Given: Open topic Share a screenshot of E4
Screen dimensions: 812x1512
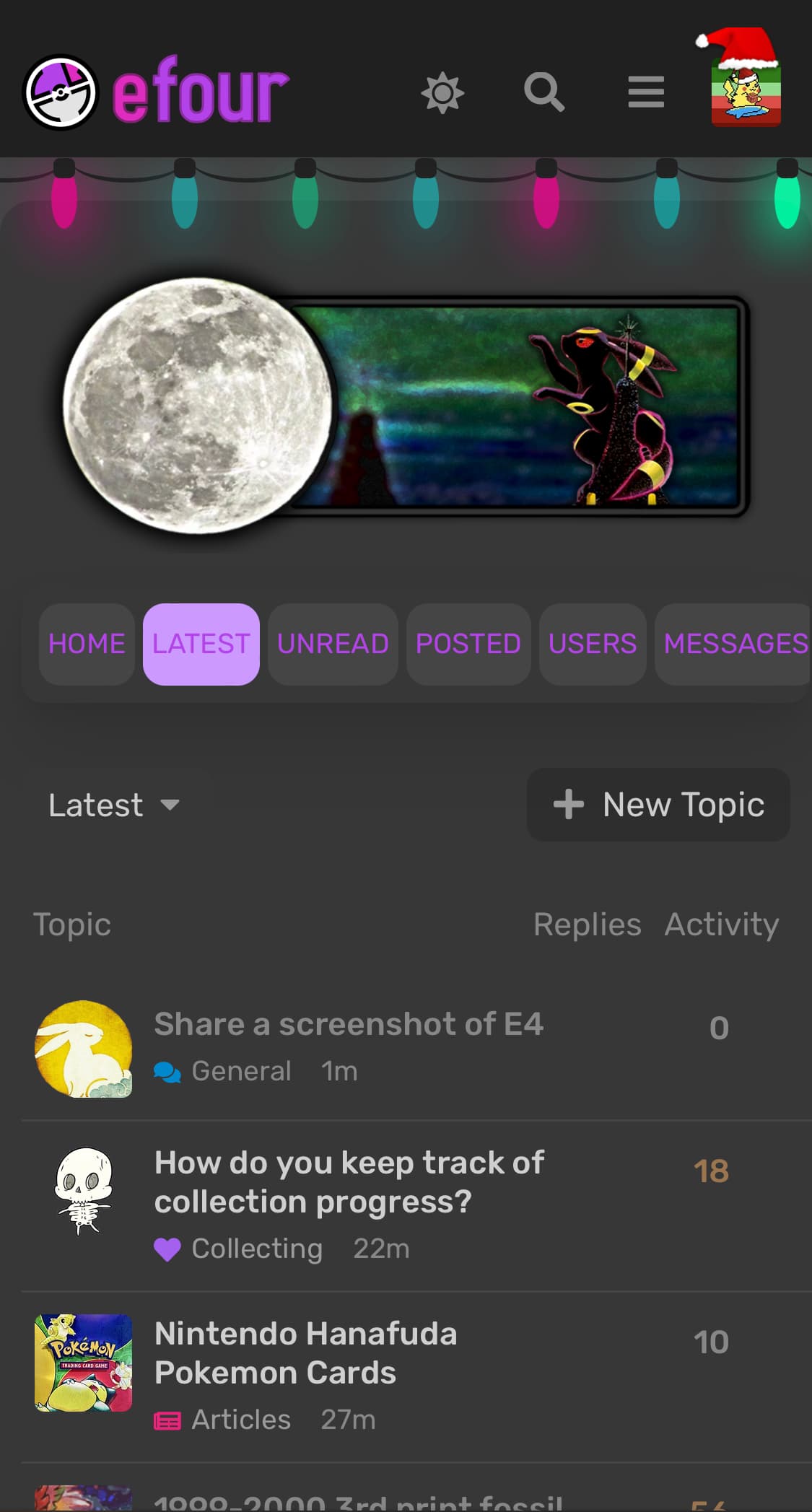Looking at the screenshot, I should (349, 1024).
